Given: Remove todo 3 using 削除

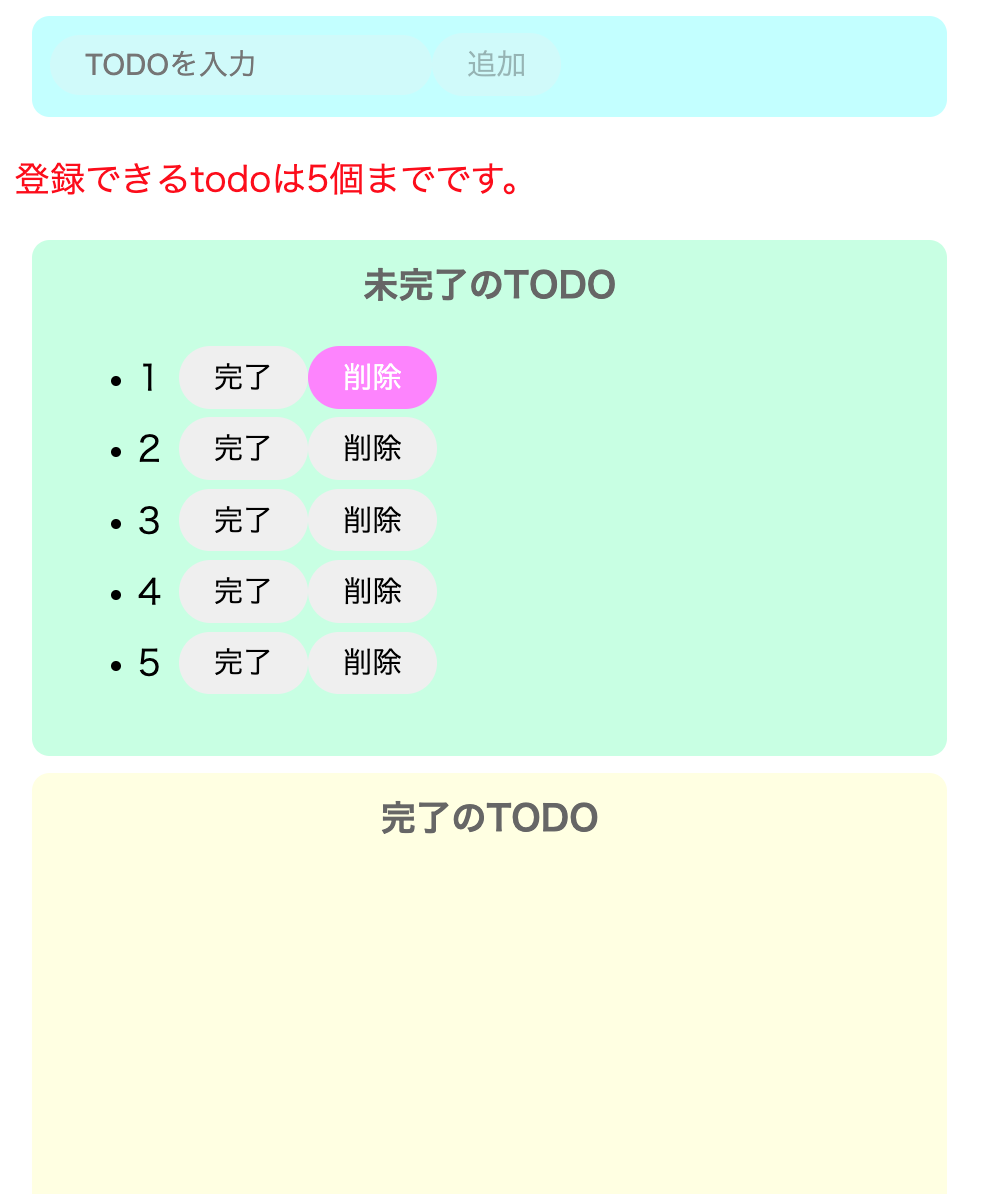Looking at the screenshot, I should [x=372, y=520].
